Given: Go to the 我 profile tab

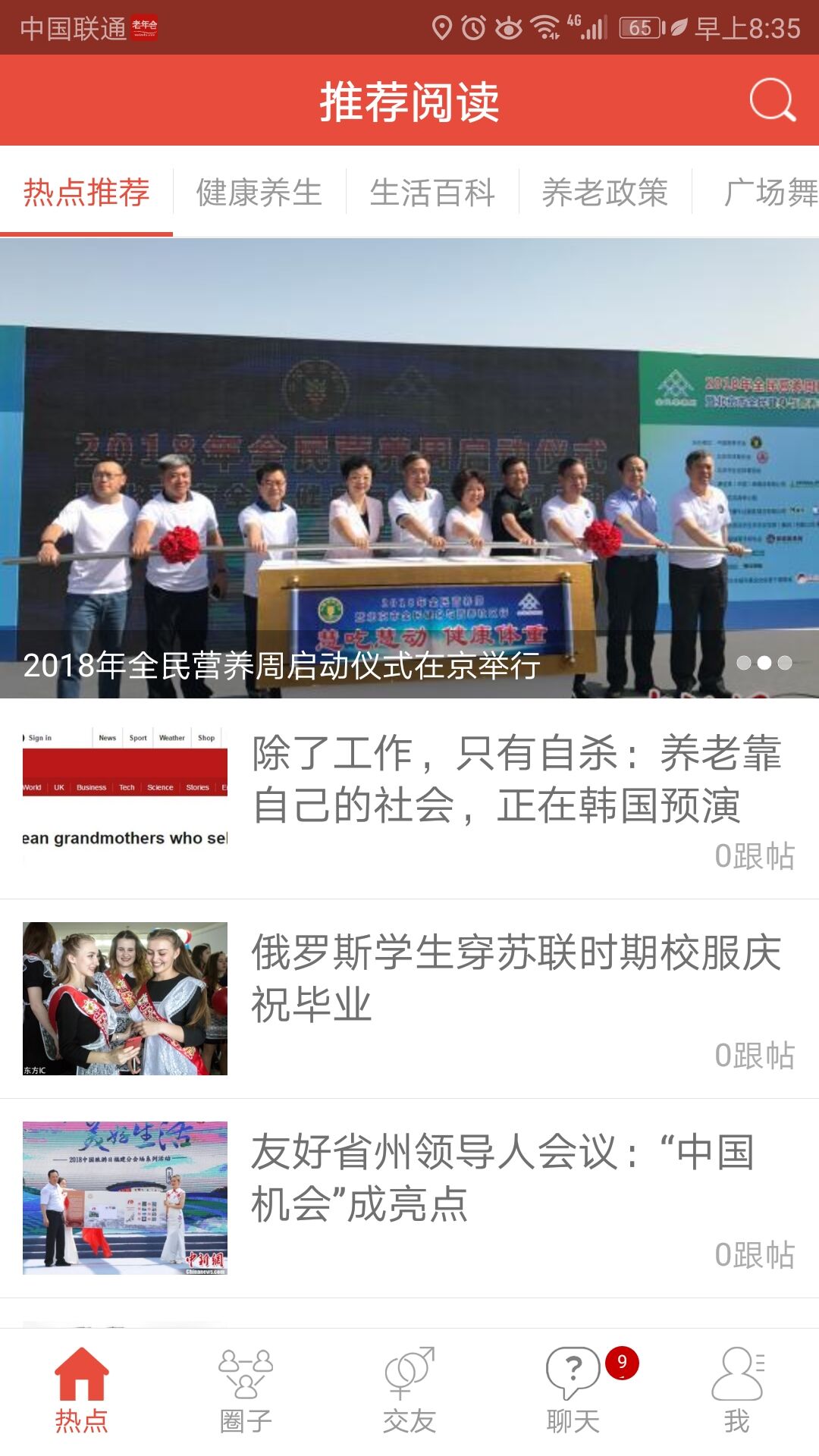Looking at the screenshot, I should 737,1389.
